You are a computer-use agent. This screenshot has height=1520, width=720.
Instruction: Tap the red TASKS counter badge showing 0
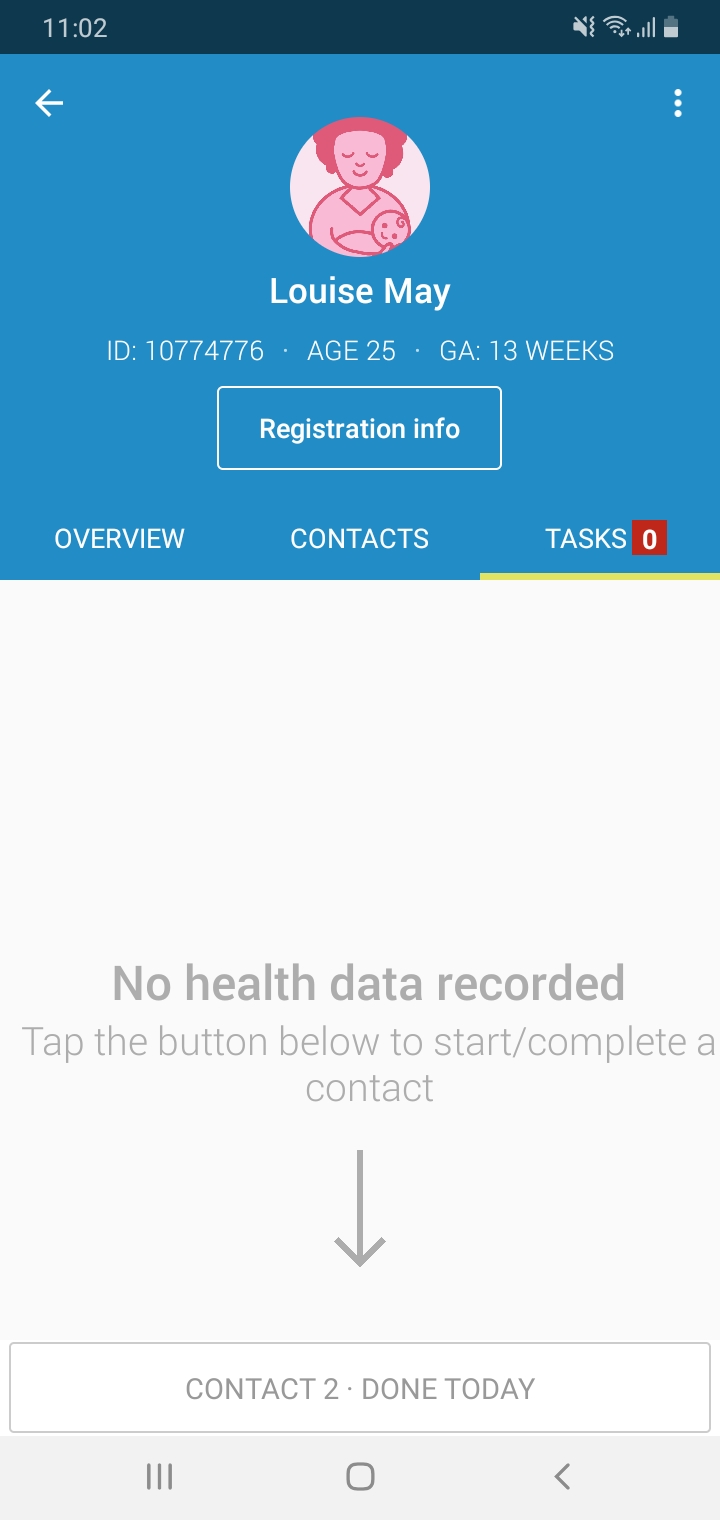pos(650,538)
